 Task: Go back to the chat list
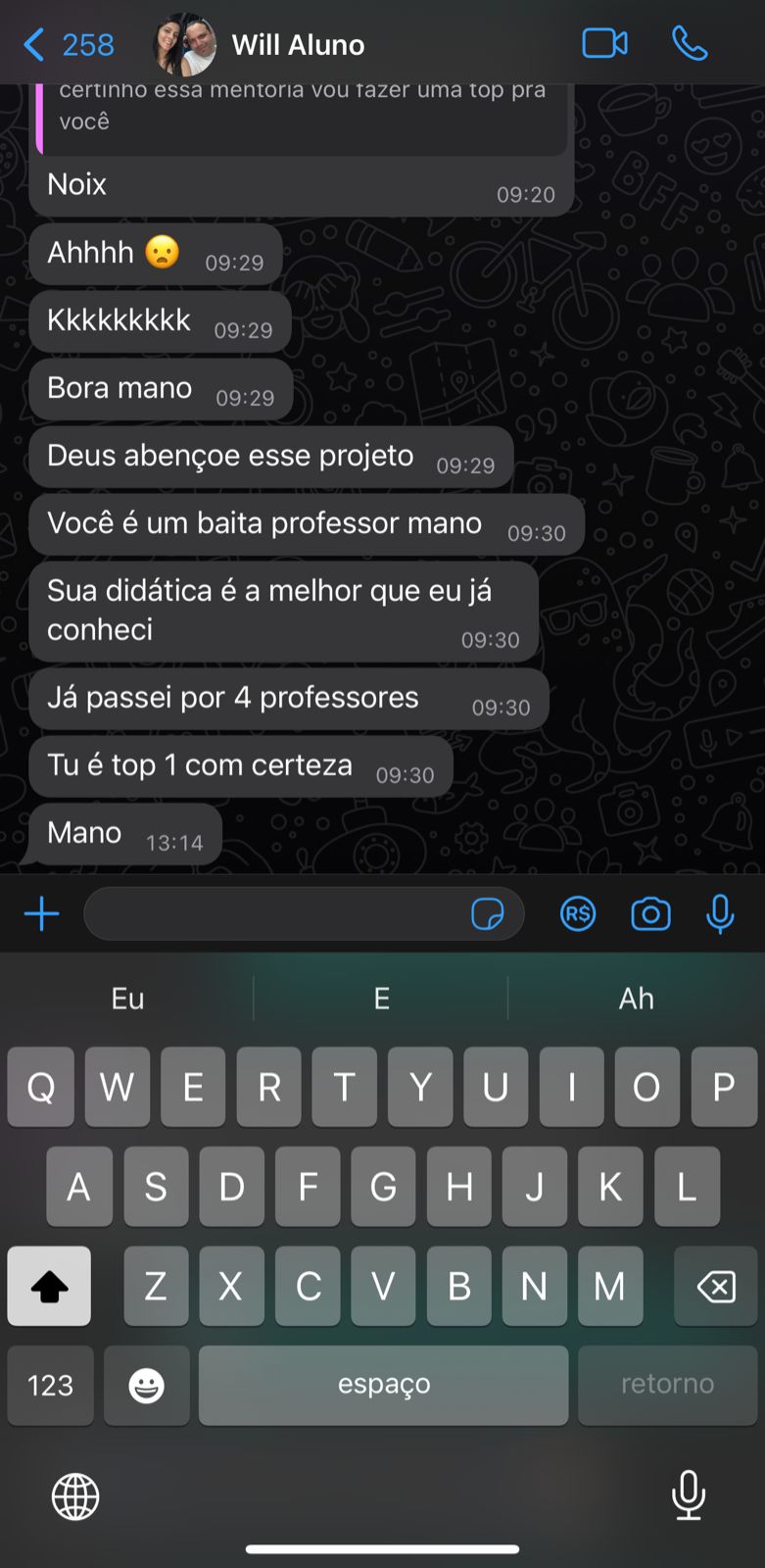point(67,45)
